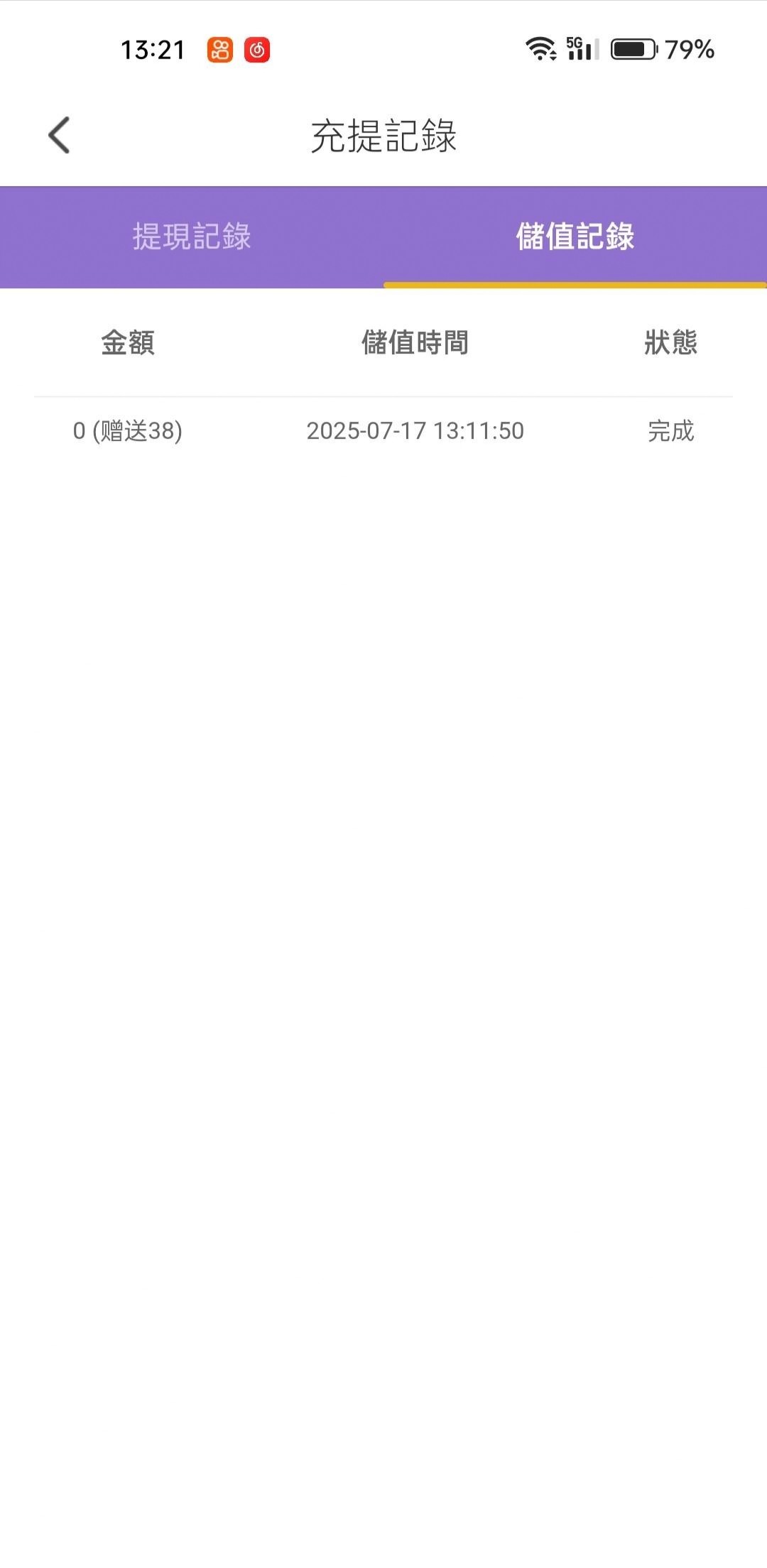Viewport: 767px width, 1568px height.
Task: Go back from 充提記錄 page
Action: click(x=59, y=135)
